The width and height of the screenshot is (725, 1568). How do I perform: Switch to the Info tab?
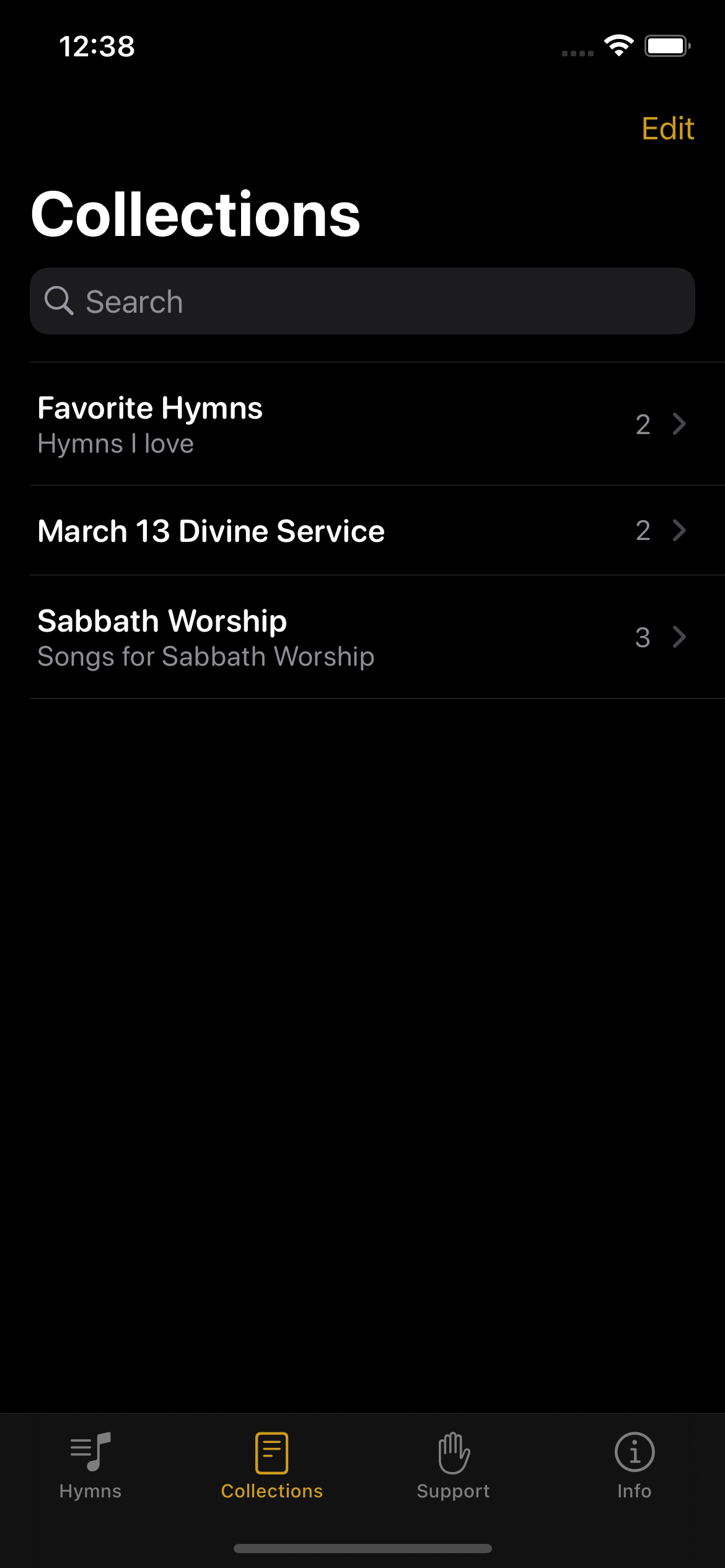click(x=634, y=1465)
